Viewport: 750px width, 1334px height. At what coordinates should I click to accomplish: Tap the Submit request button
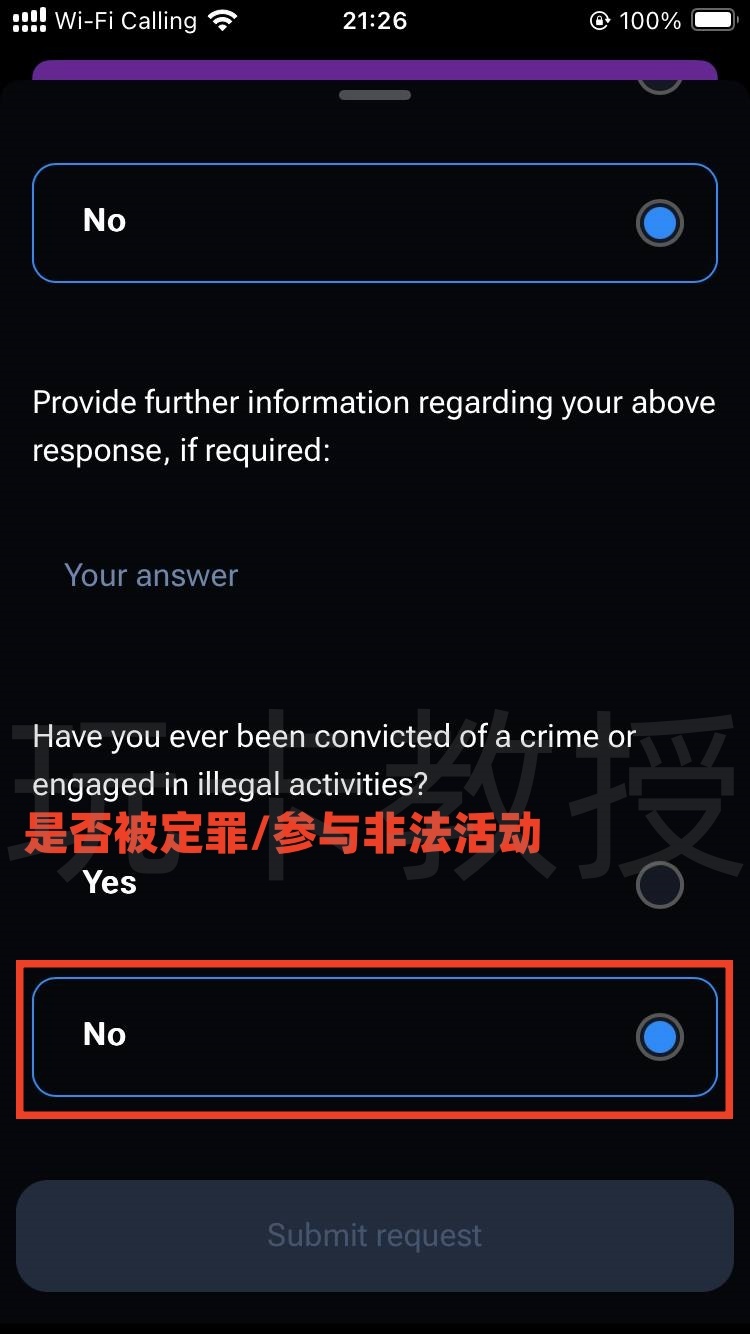click(x=374, y=1235)
